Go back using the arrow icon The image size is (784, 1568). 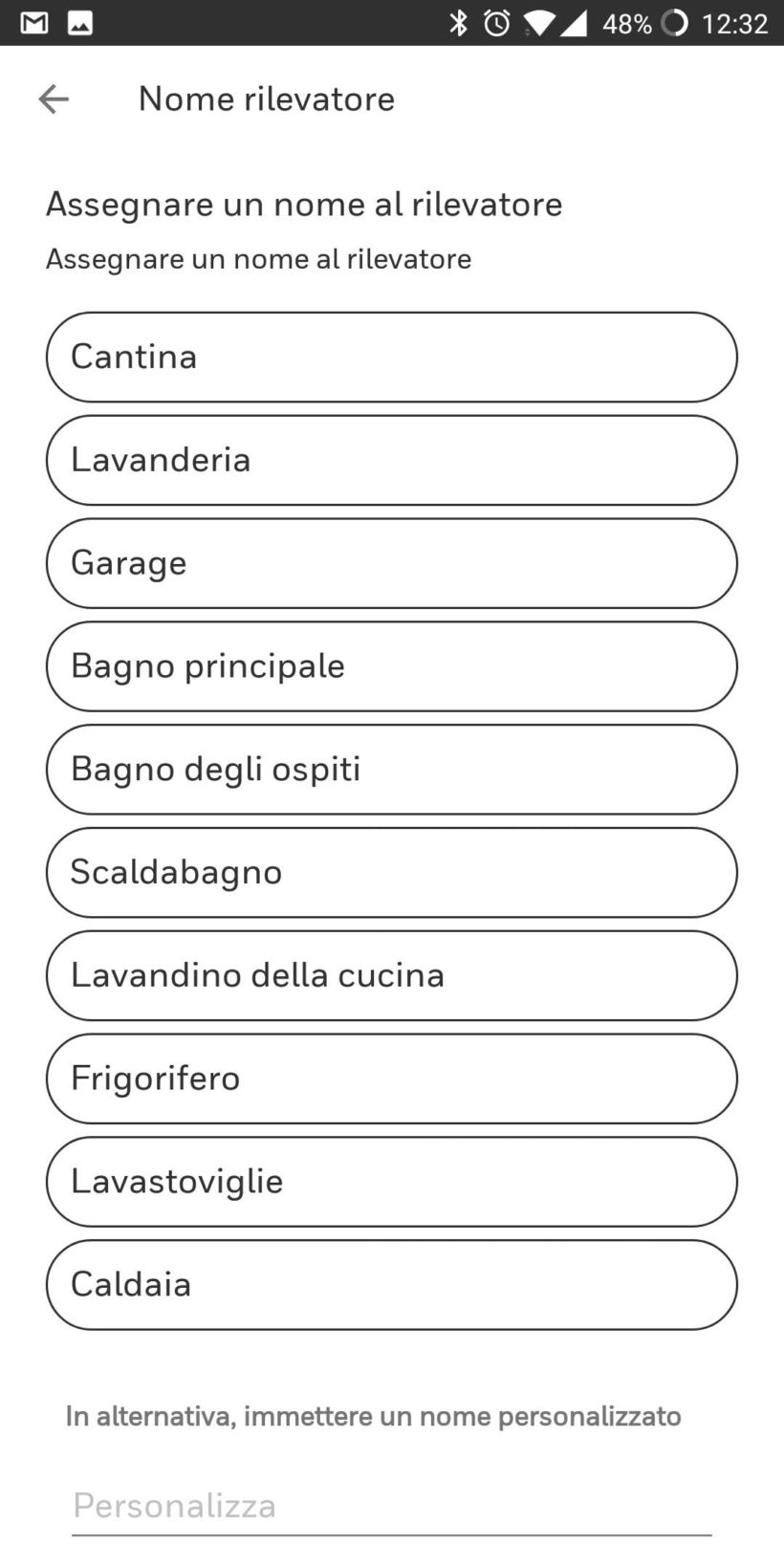[x=54, y=98]
